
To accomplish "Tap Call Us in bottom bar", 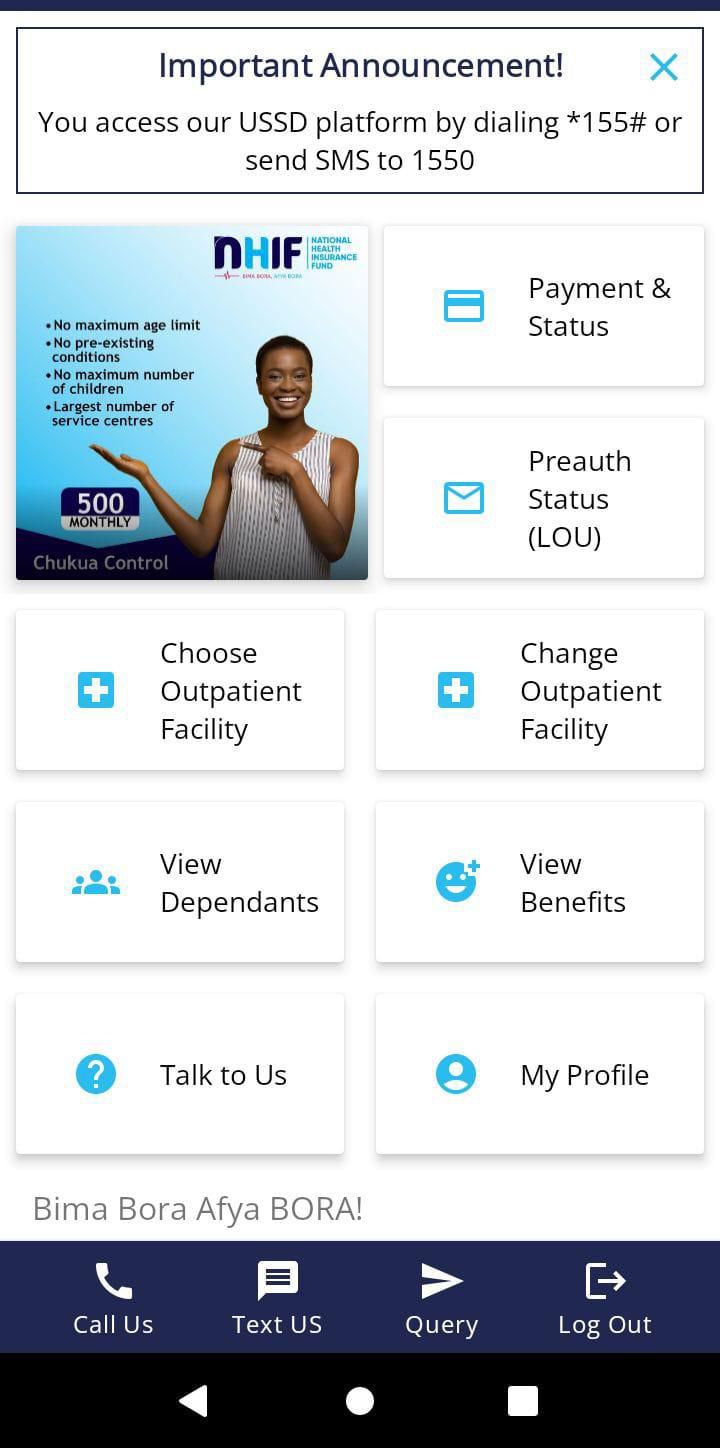I will [x=113, y=1297].
